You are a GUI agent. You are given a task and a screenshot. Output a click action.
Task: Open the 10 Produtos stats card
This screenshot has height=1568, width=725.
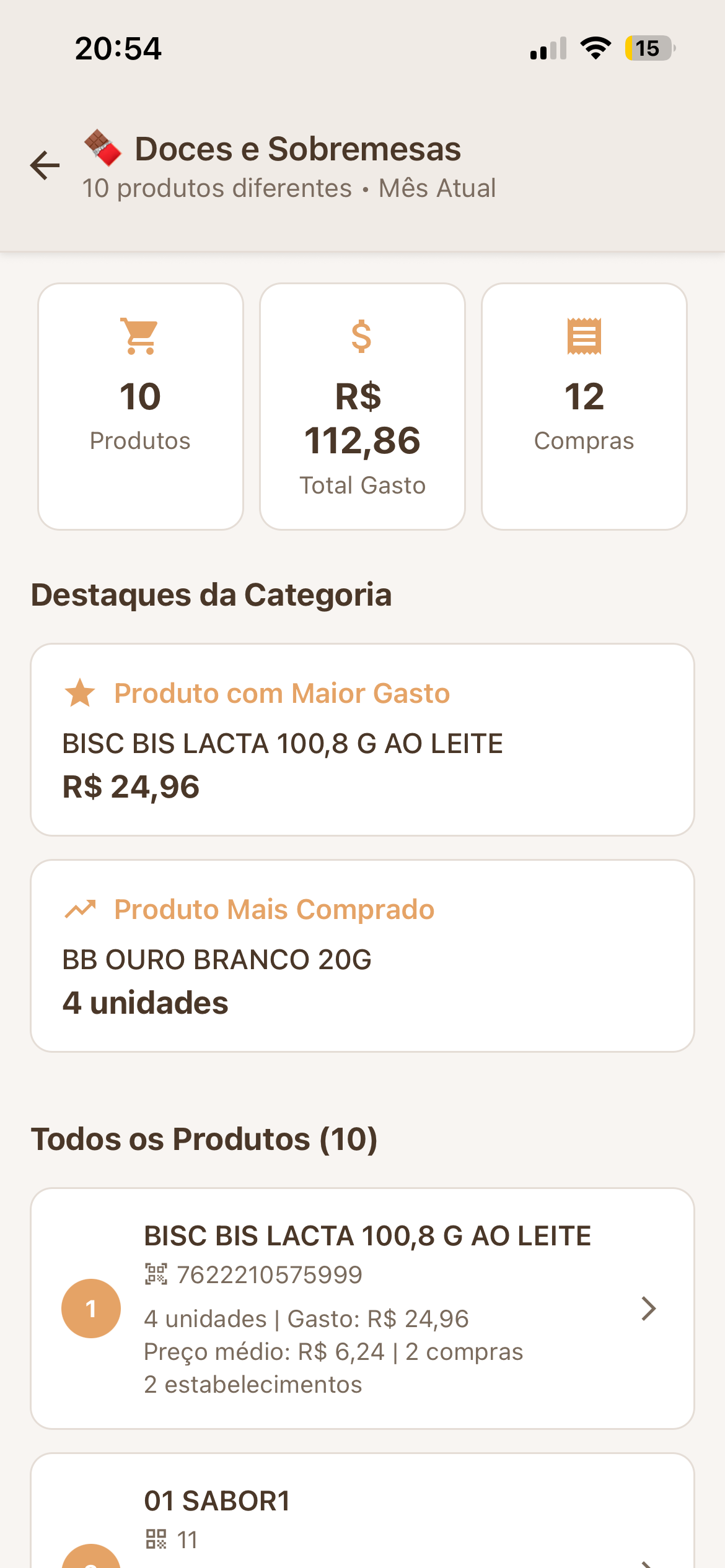(x=141, y=407)
